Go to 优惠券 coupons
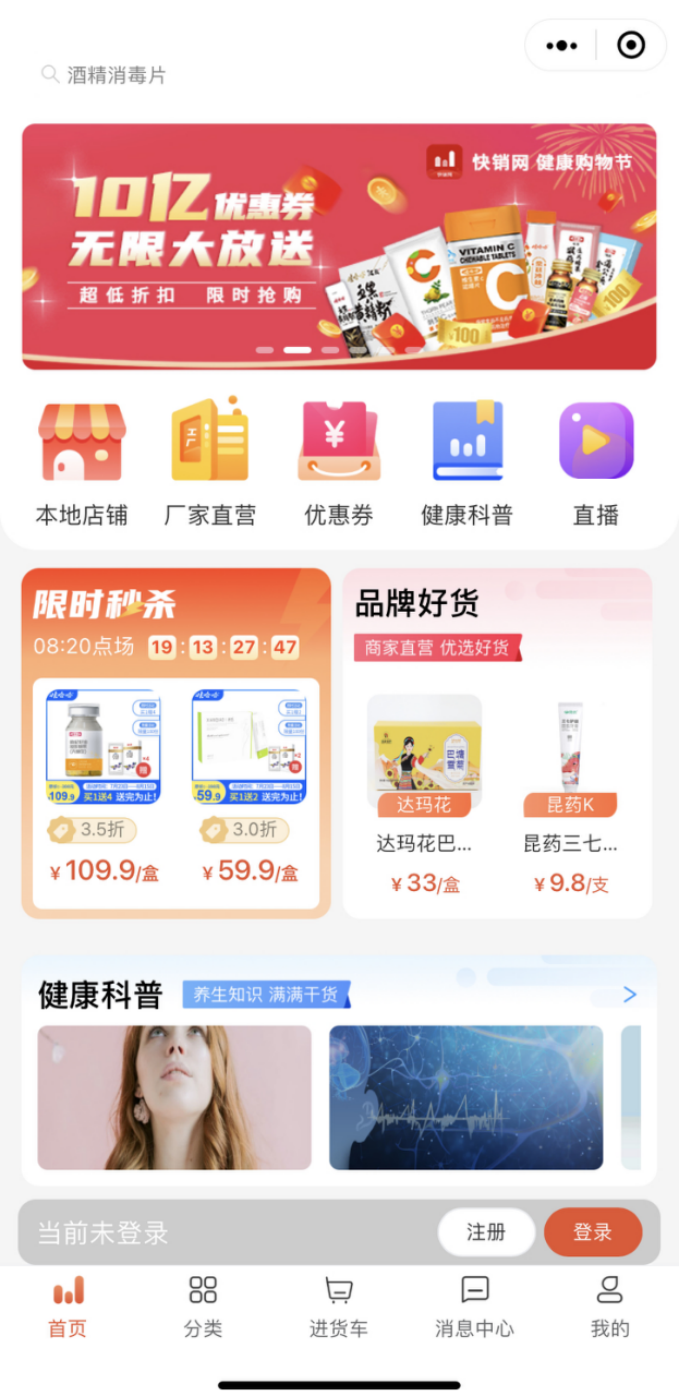Screen dimensions: 679x1396 [x=339, y=462]
